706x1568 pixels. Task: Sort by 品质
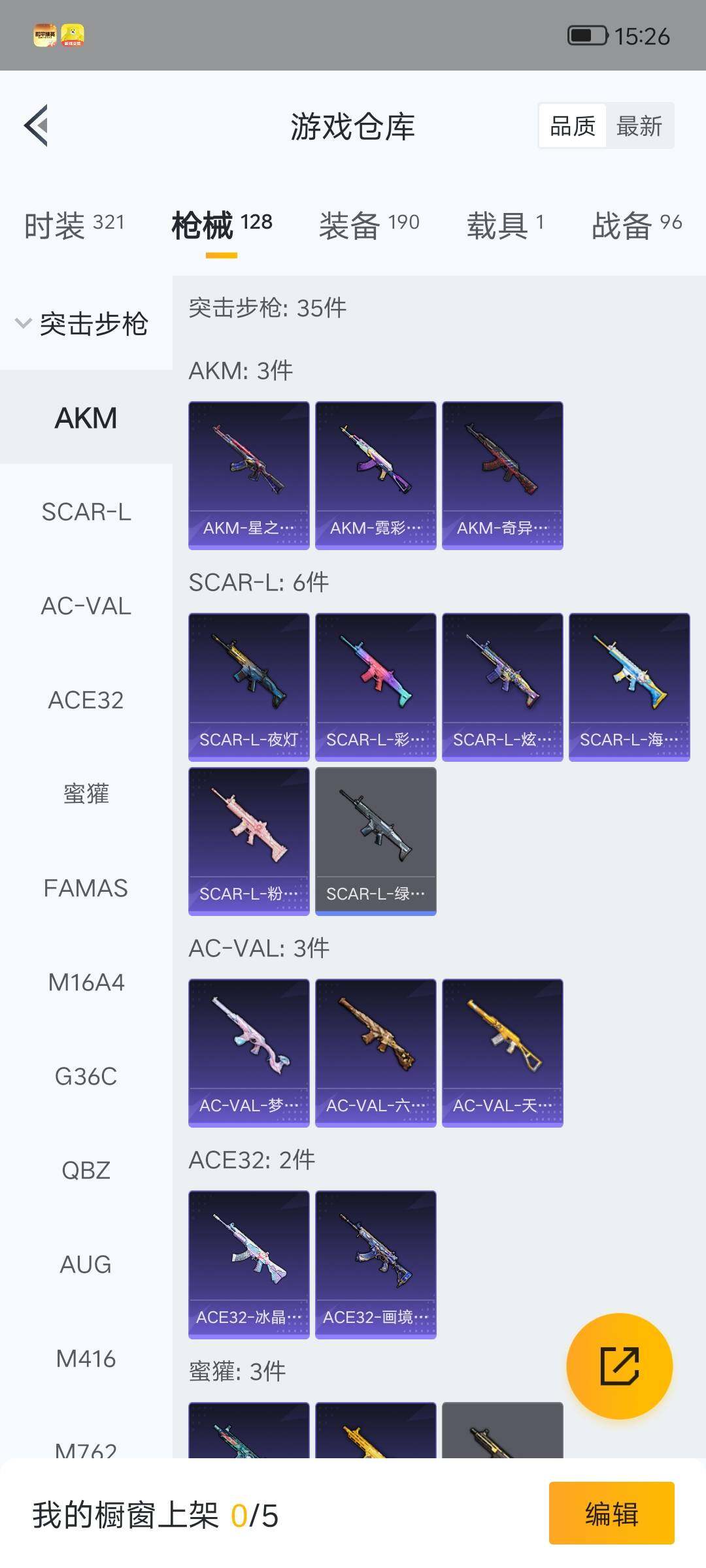573,125
